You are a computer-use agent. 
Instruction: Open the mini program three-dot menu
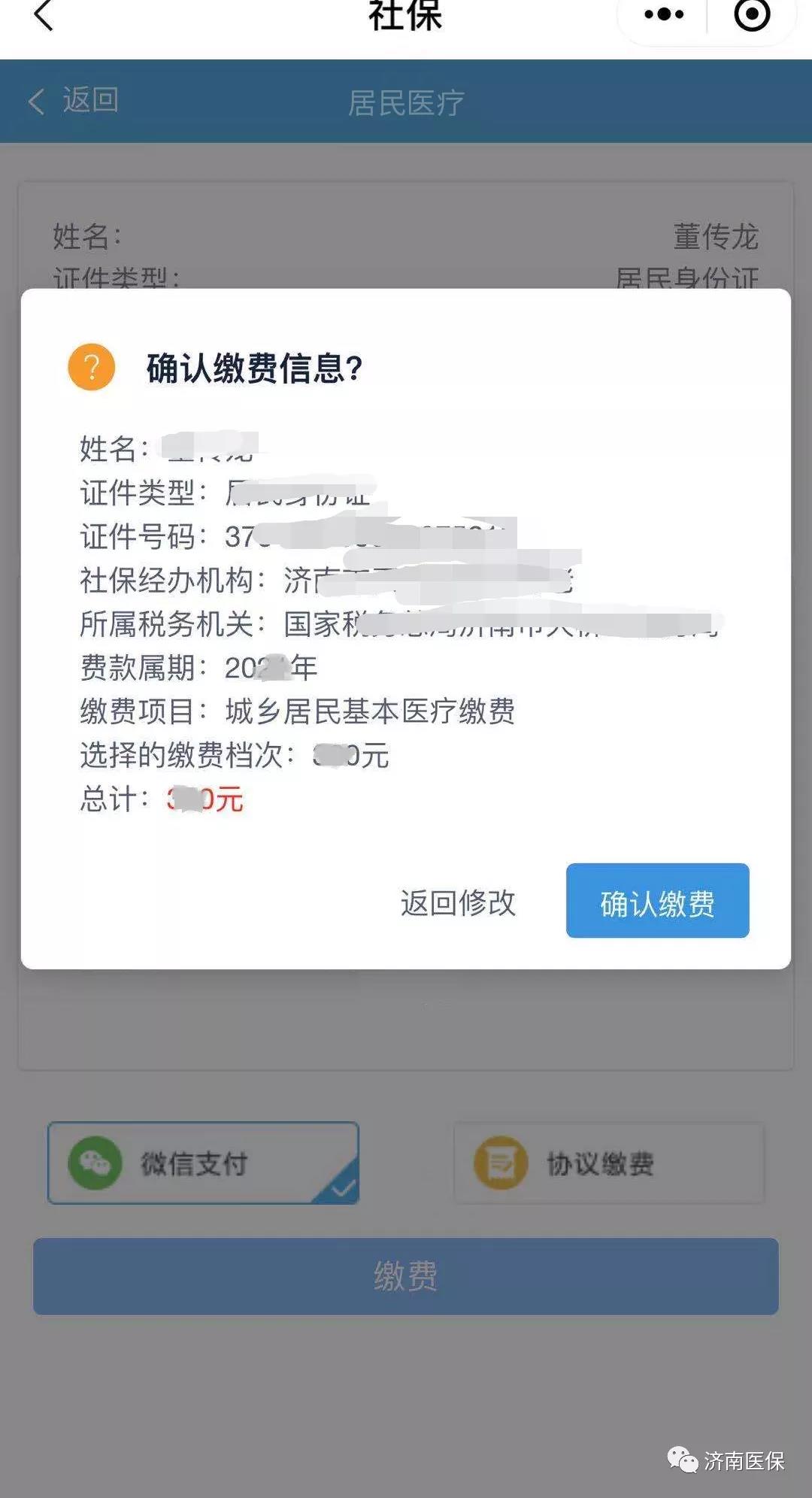pyautogui.click(x=664, y=14)
